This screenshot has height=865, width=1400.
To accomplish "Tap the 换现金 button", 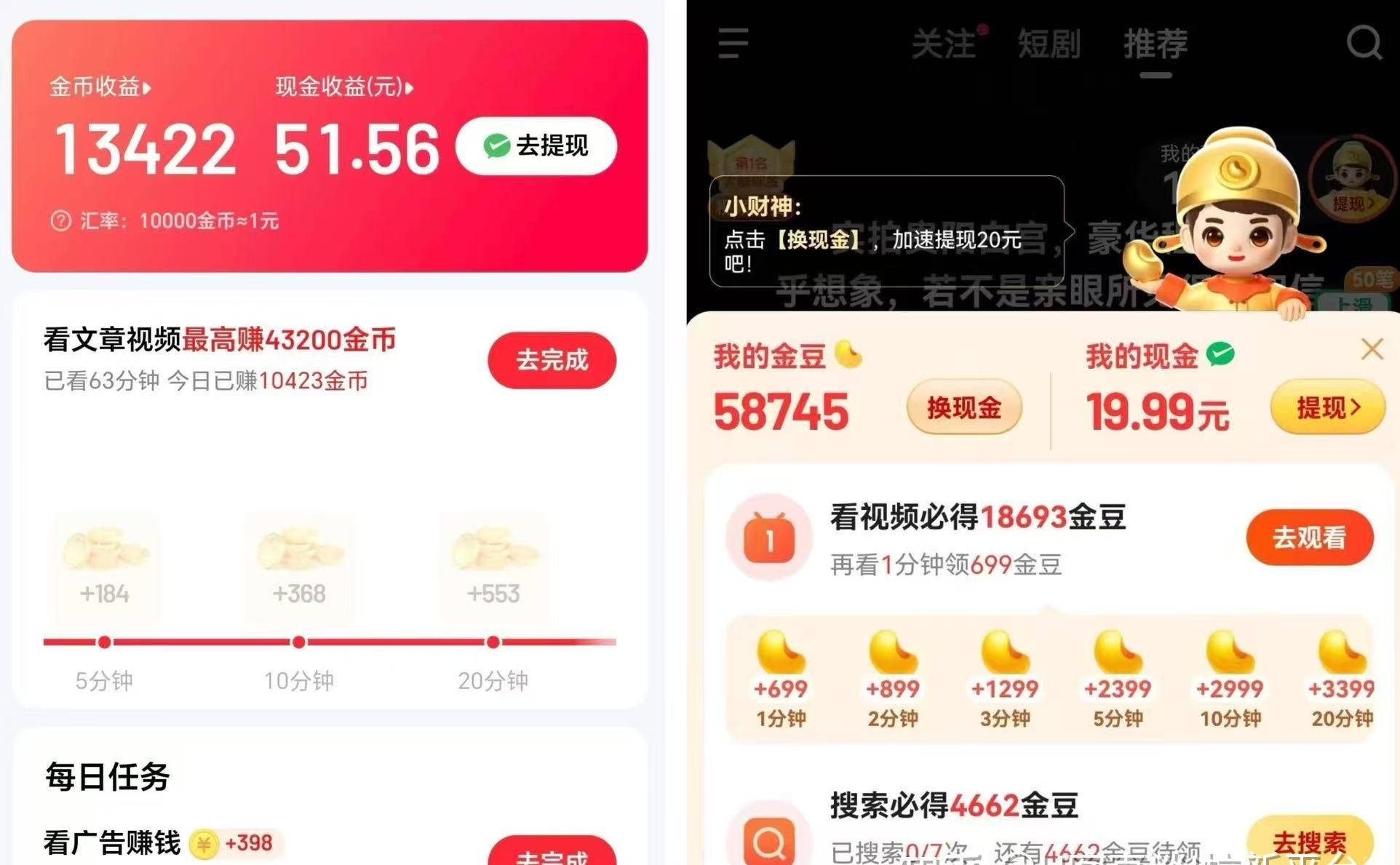I will 964,407.
